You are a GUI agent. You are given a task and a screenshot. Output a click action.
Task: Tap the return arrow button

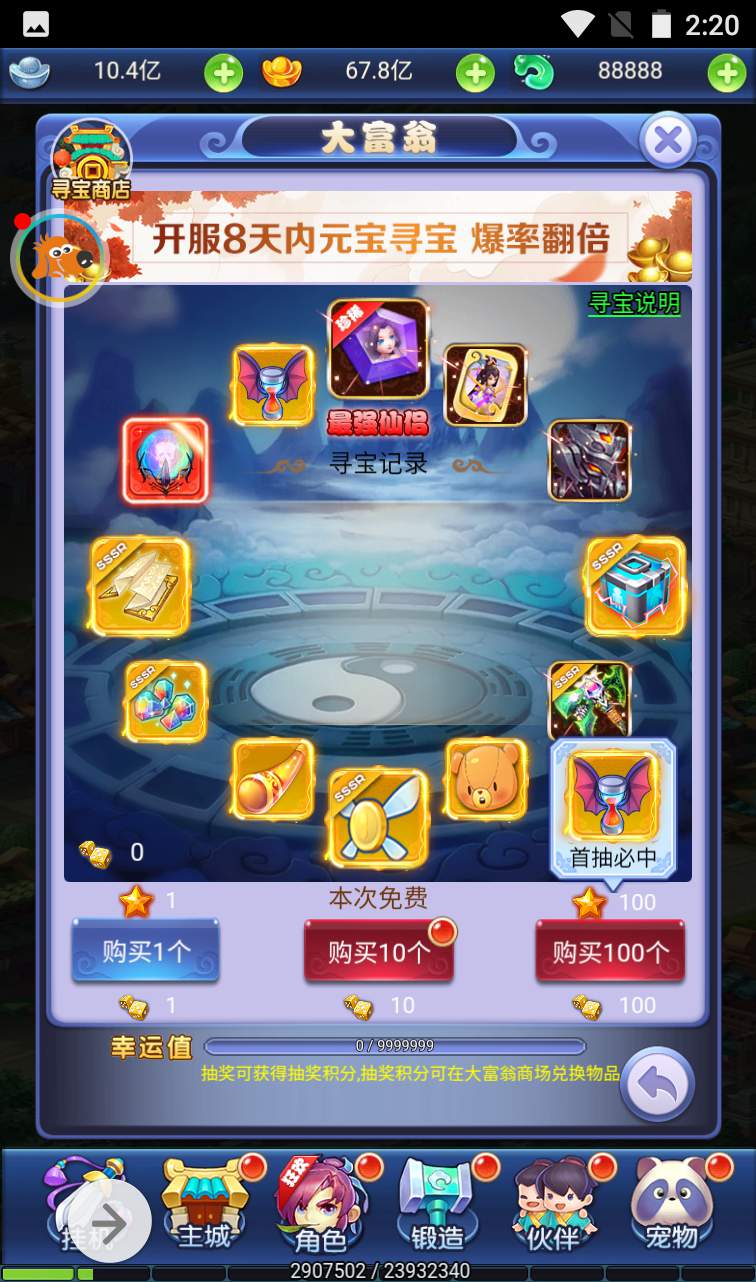pyautogui.click(x=657, y=1084)
